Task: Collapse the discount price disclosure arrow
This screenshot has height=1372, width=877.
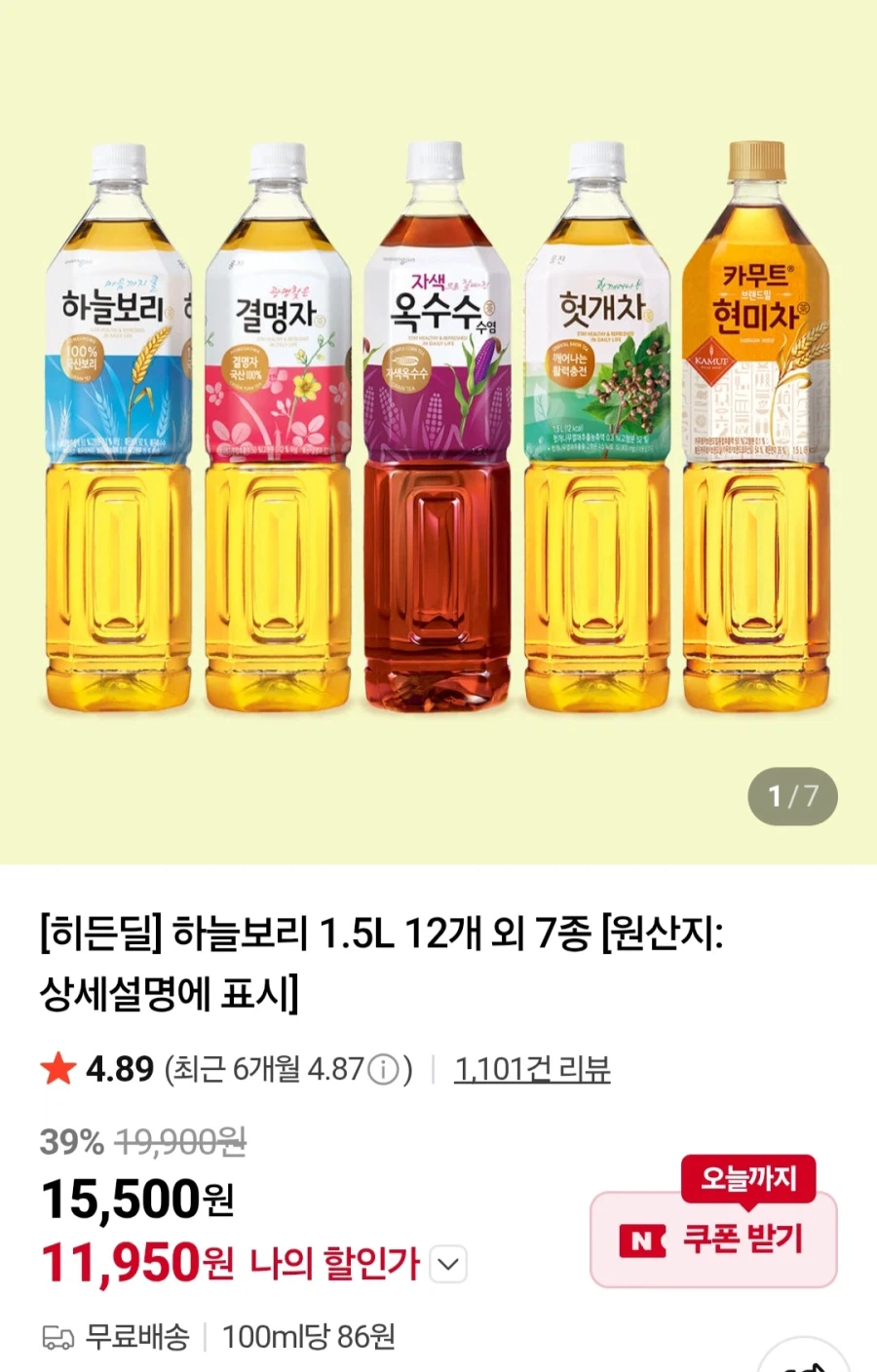Action: click(x=447, y=1265)
